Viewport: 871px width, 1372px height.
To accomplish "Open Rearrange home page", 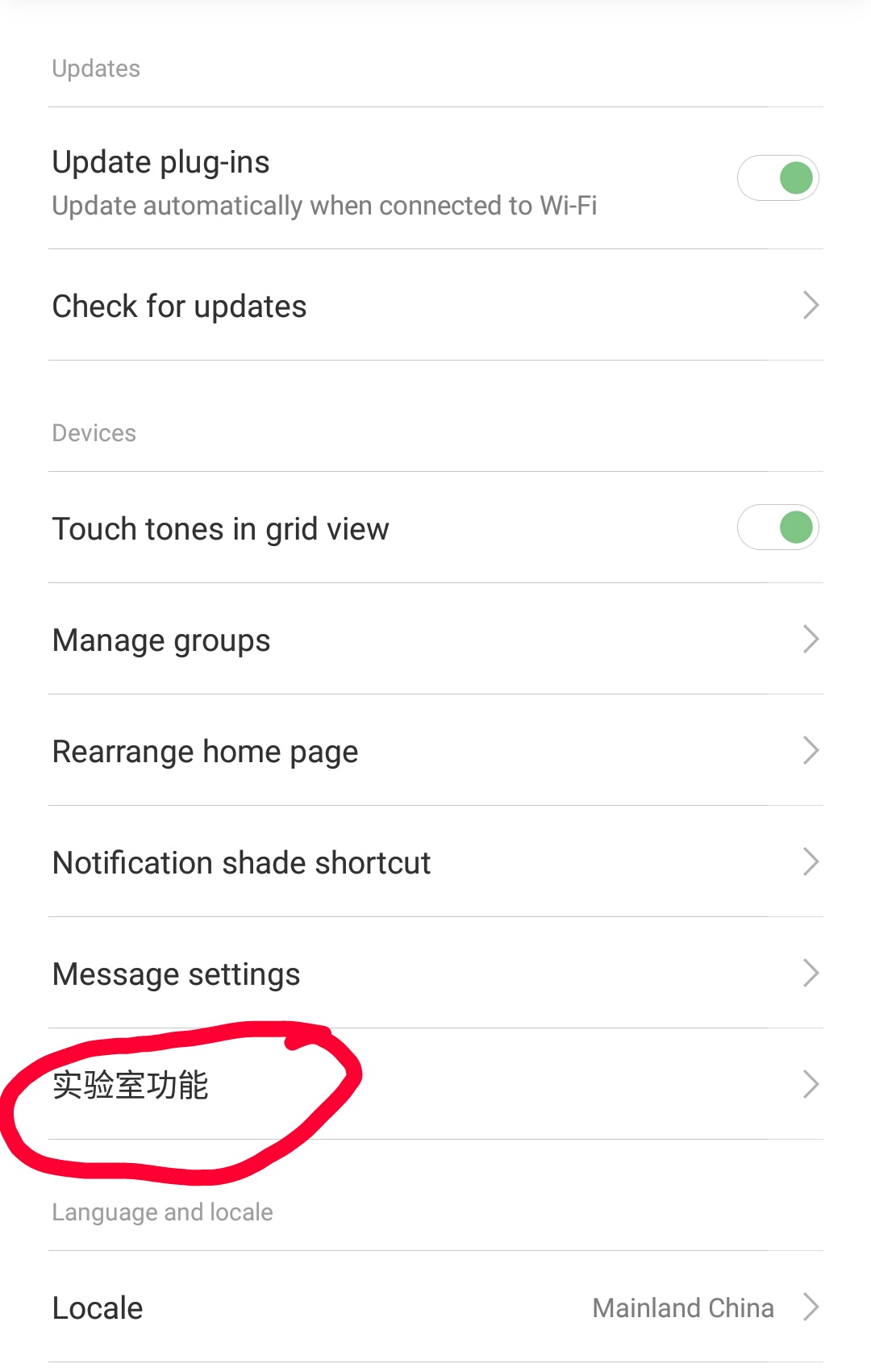I will (435, 751).
